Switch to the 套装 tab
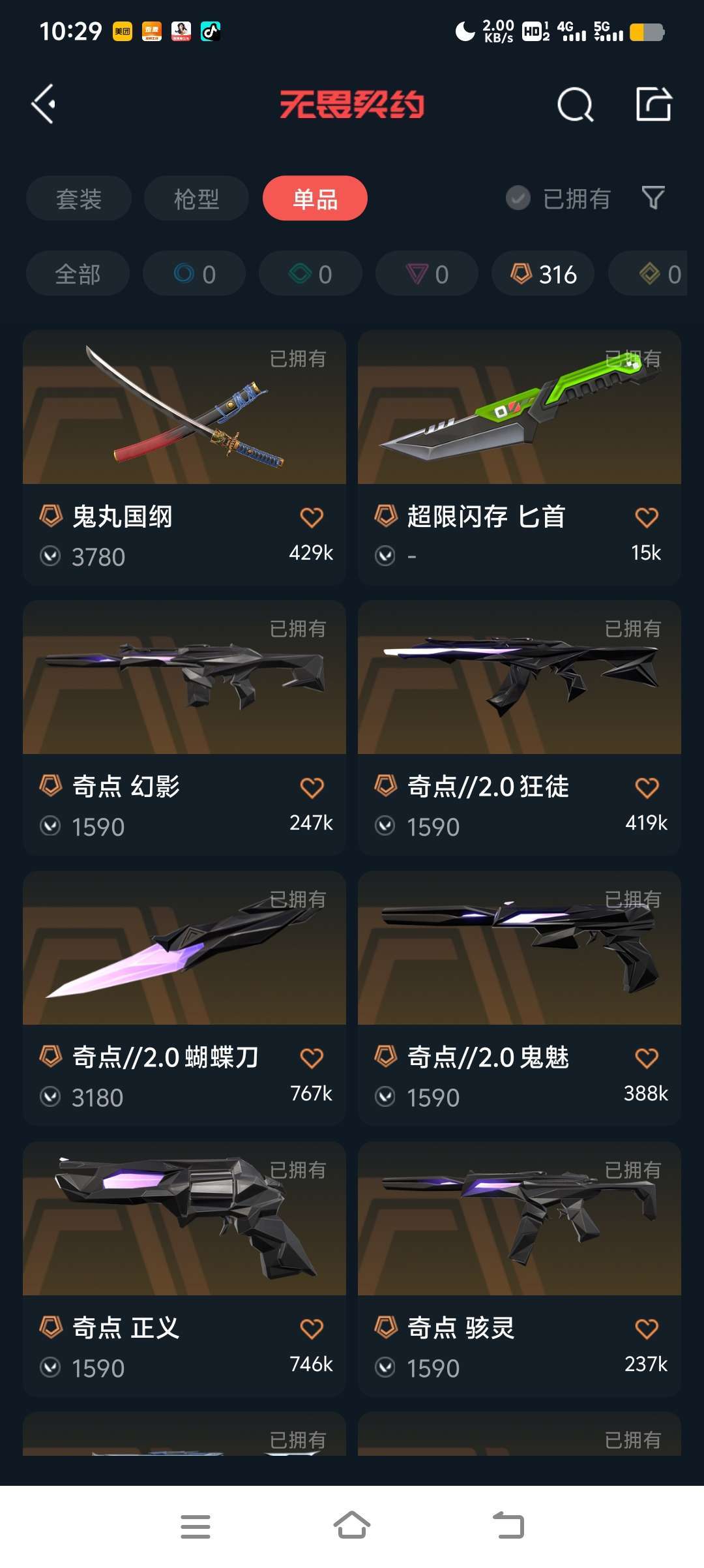Screen dimensions: 704x1568 click(79, 198)
